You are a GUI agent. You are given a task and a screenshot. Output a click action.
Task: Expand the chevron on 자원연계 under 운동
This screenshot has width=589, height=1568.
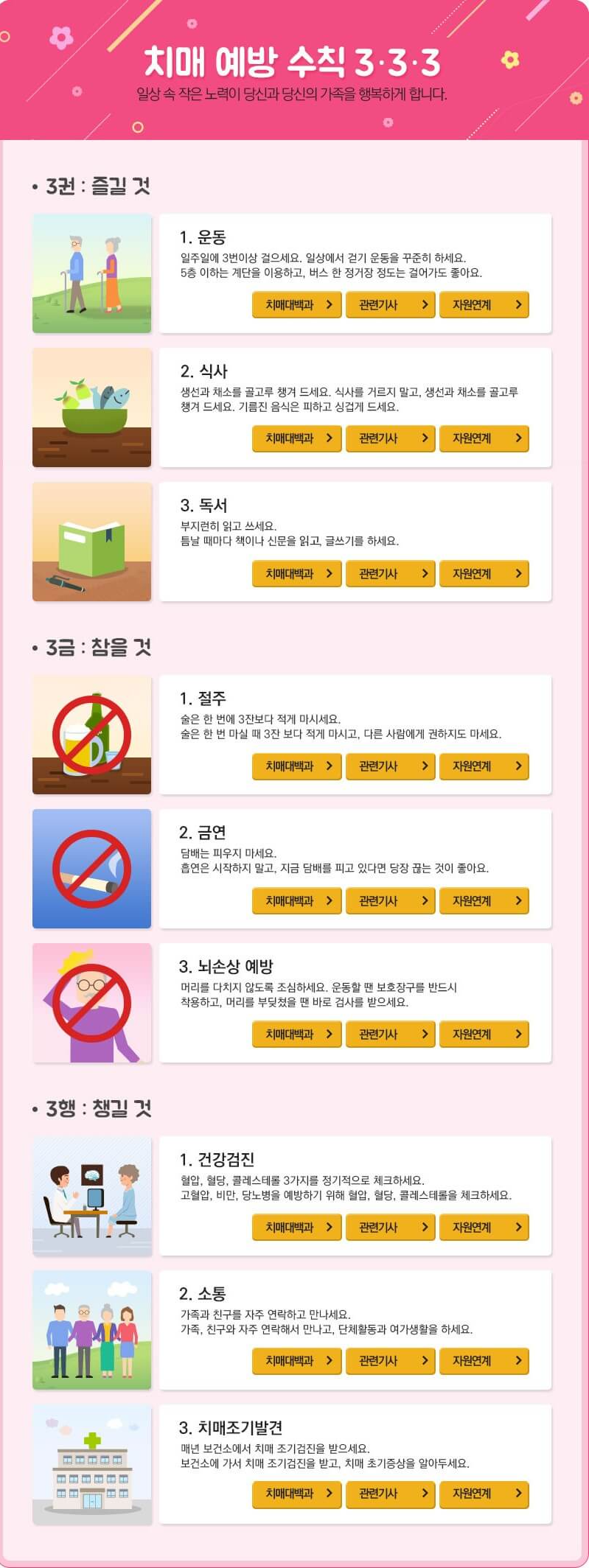pyautogui.click(x=518, y=304)
